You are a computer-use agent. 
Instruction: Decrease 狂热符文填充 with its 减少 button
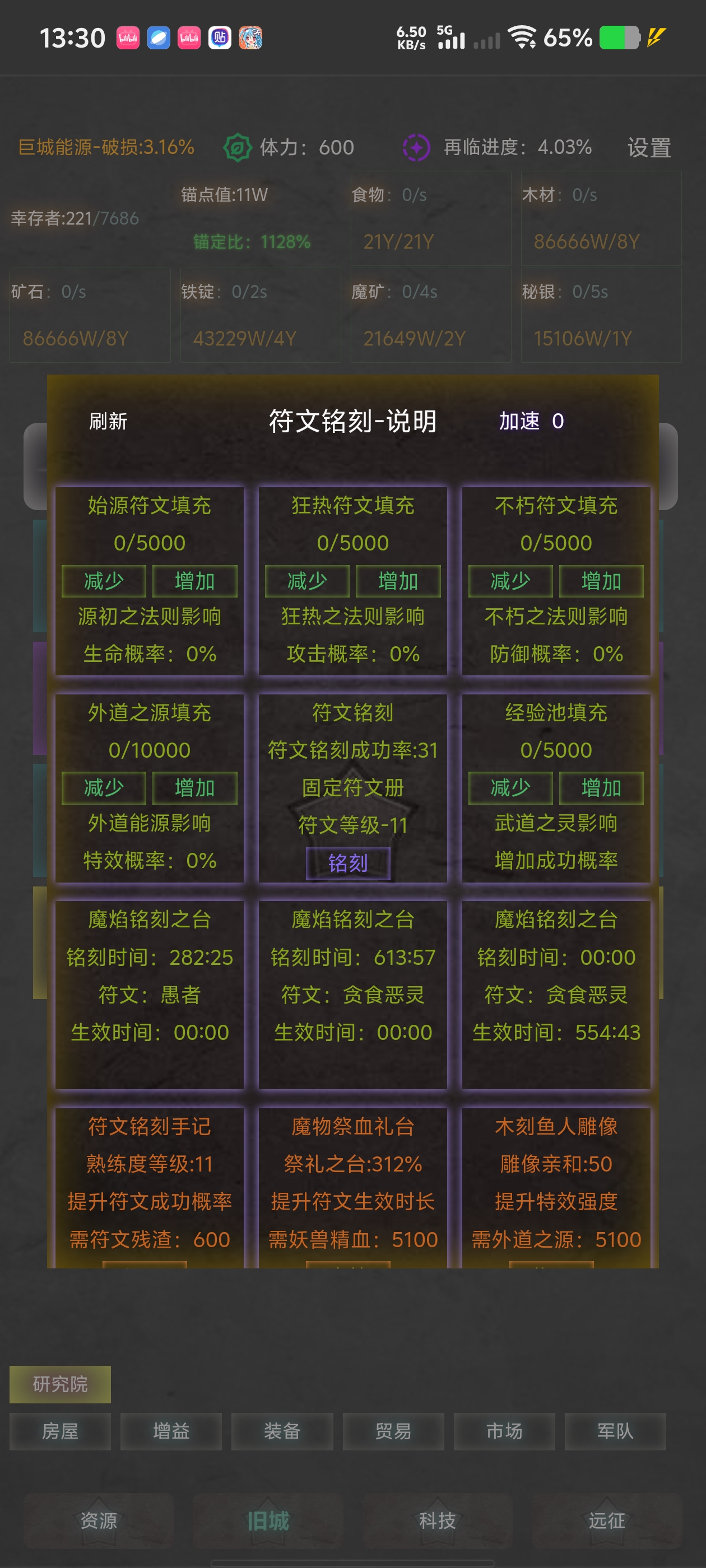(307, 581)
